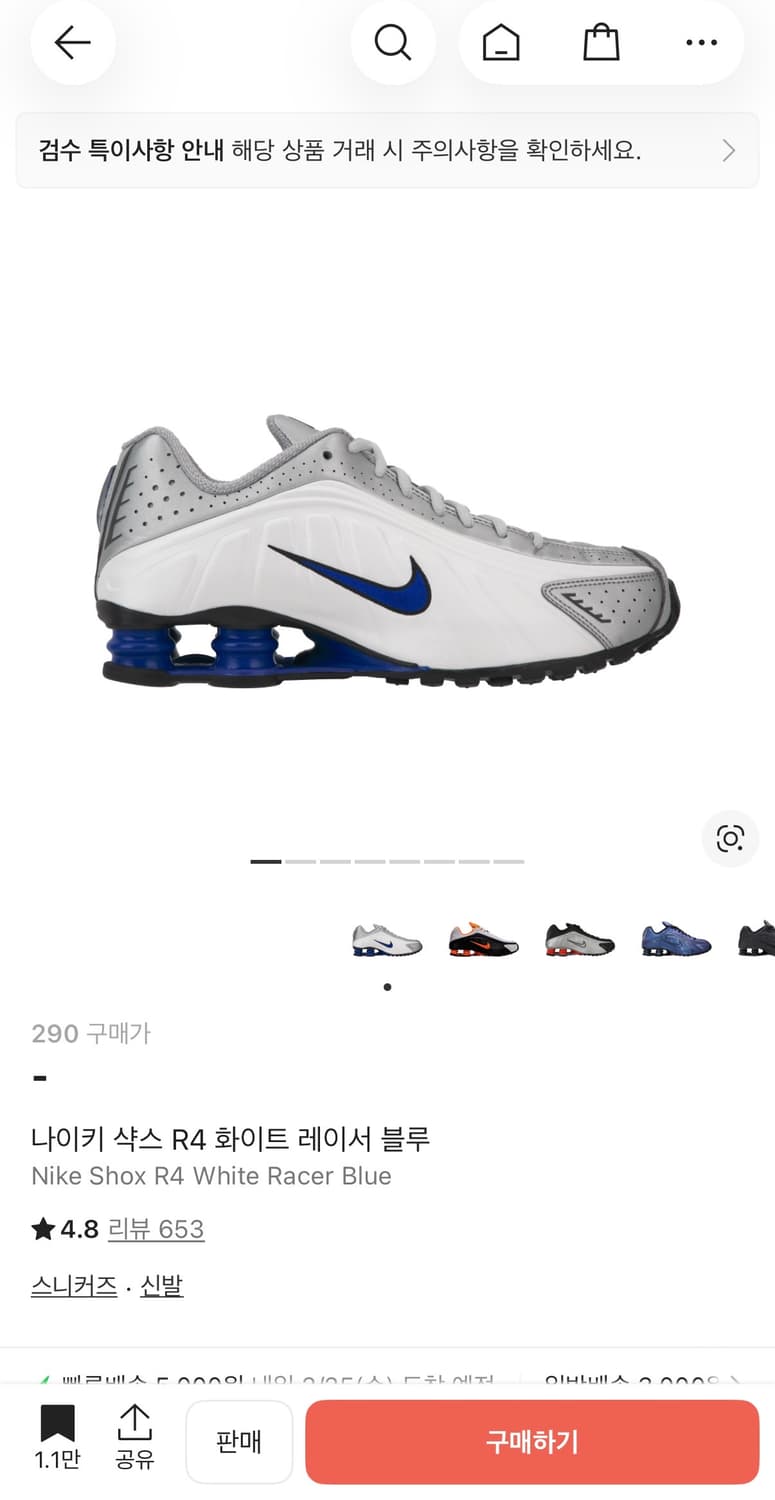Open the search icon
Image resolution: width=775 pixels, height=1500 pixels.
pyautogui.click(x=393, y=42)
